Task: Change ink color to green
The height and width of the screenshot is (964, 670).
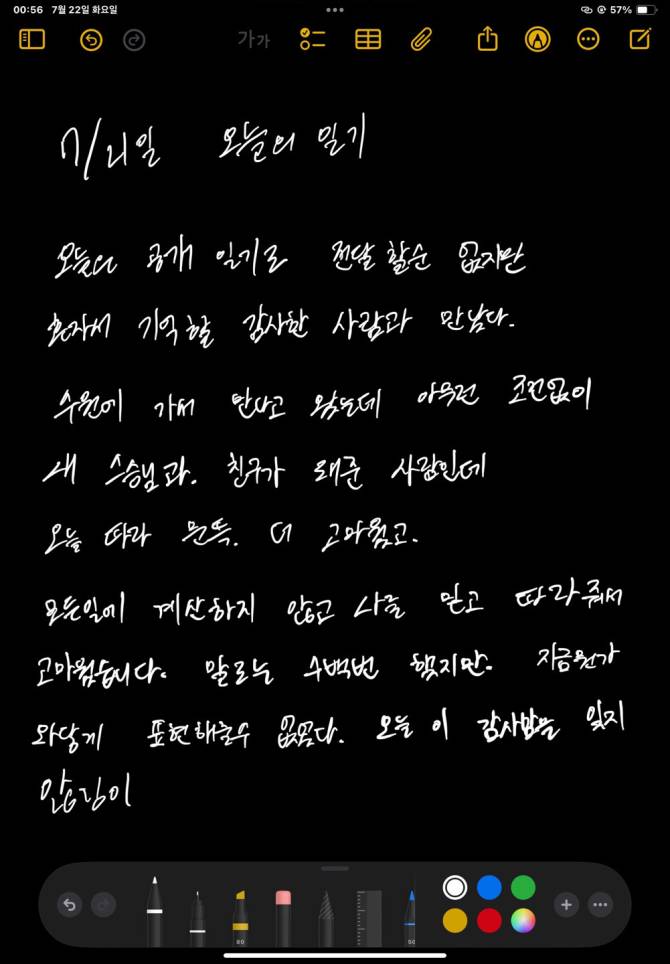Action: [x=523, y=887]
